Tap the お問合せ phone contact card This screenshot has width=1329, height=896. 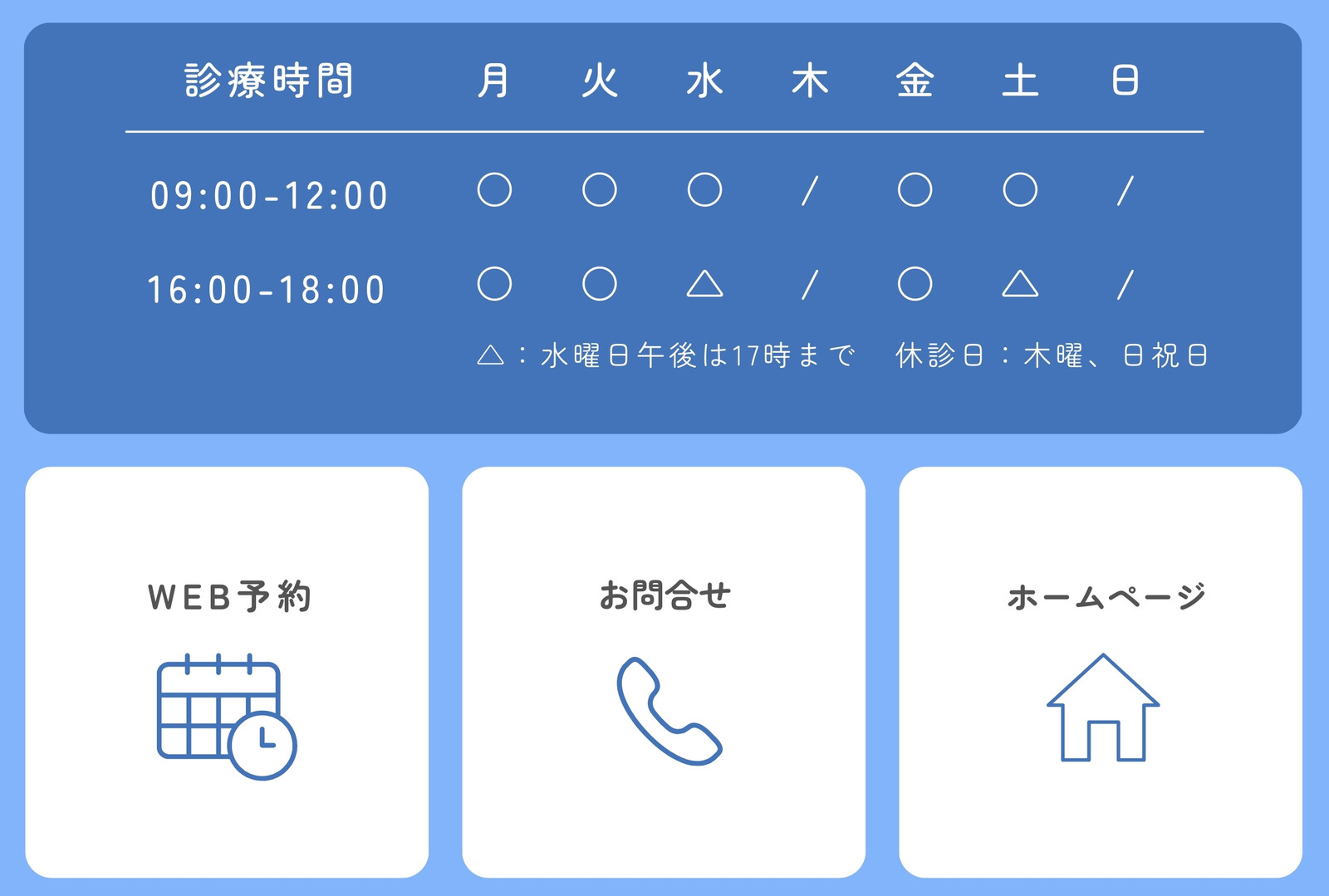(664, 672)
